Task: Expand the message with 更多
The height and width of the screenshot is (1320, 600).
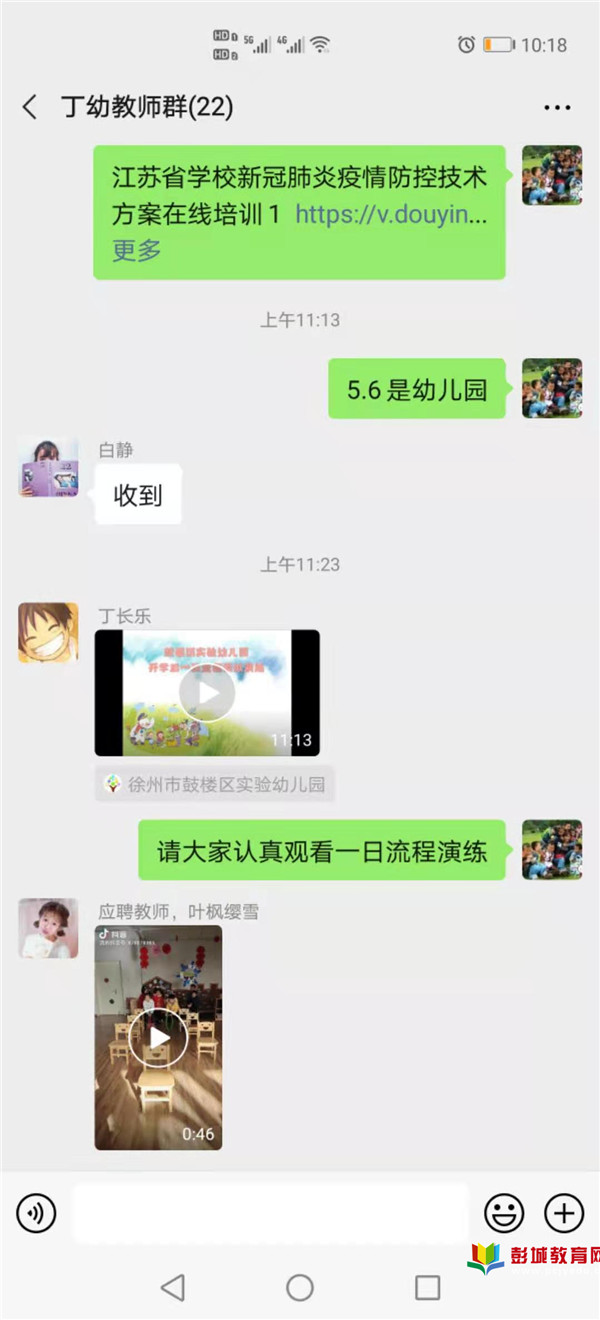Action: (x=136, y=250)
